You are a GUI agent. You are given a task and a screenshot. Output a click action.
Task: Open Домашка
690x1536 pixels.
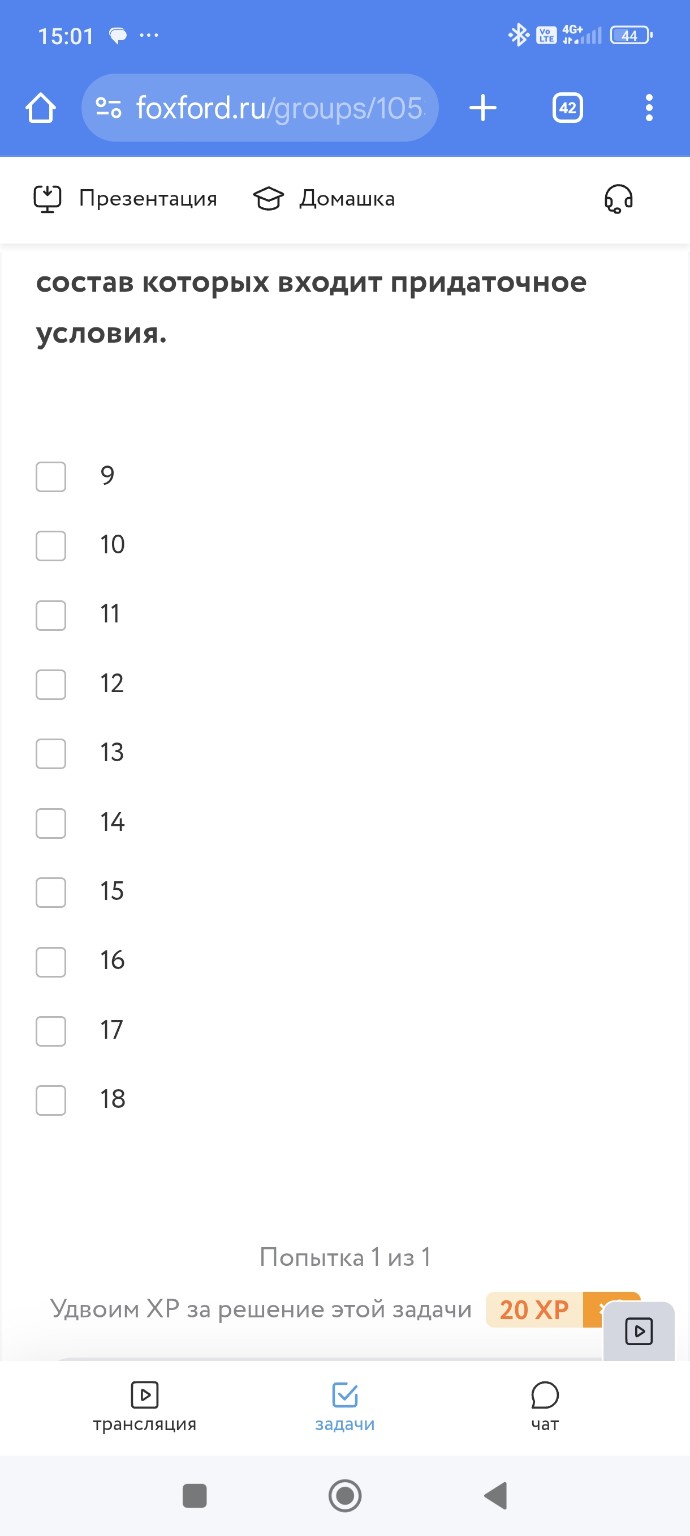(x=324, y=198)
